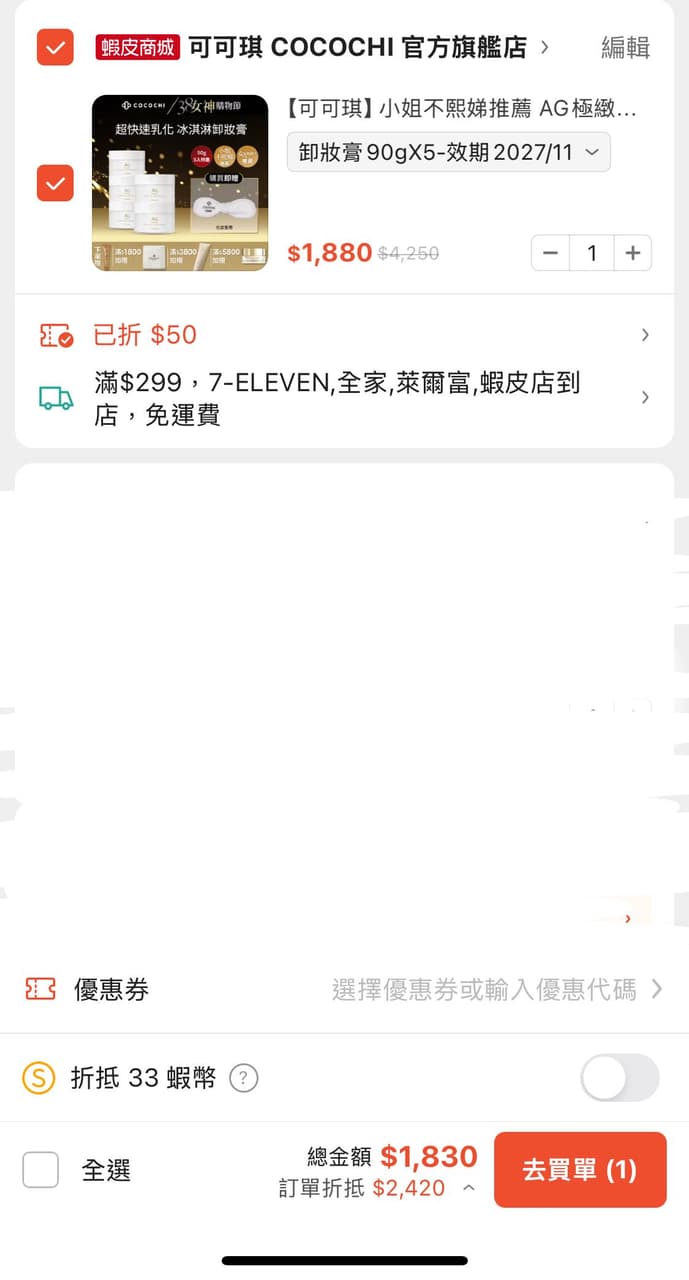689x1280 pixels.
Task: Open the COCOCHI cleansing balm product image
Action: pos(180,183)
